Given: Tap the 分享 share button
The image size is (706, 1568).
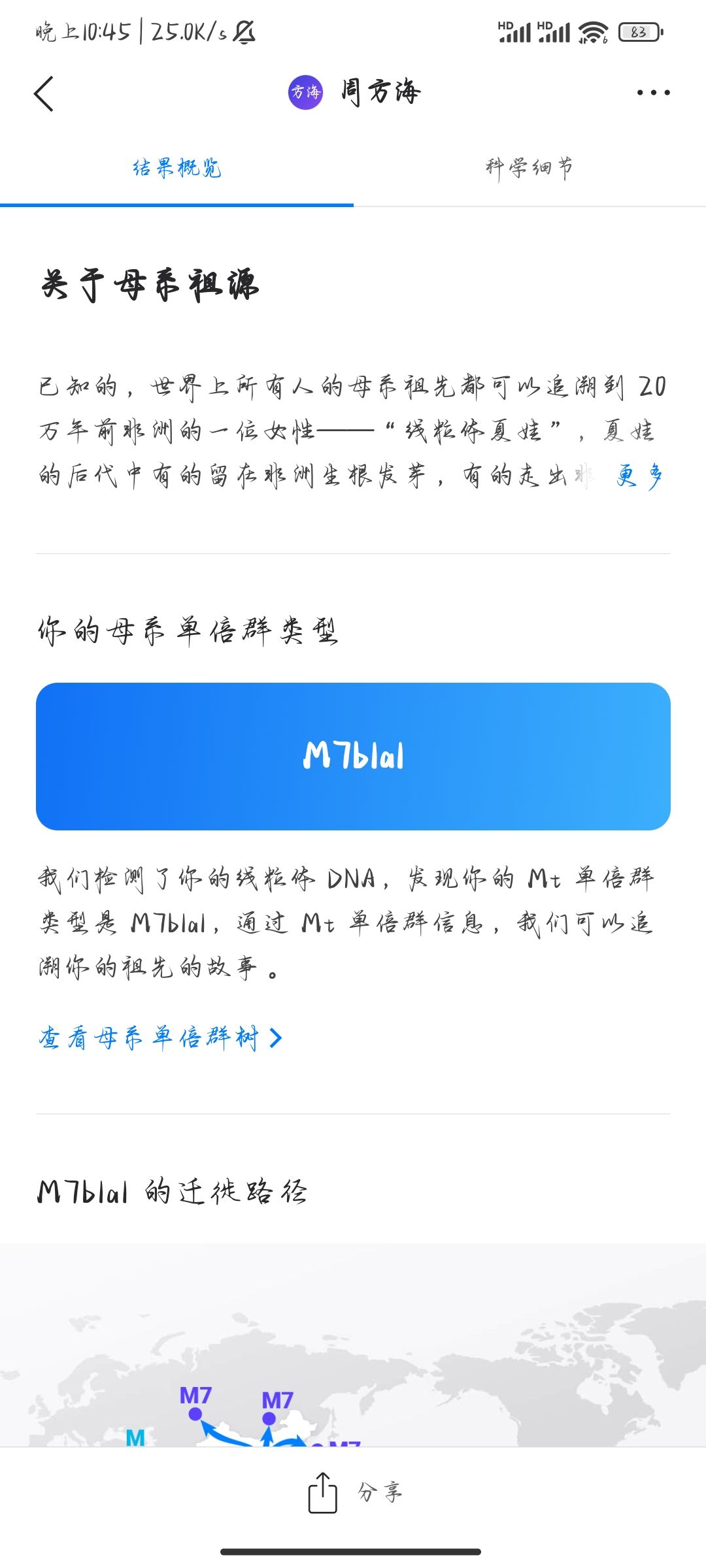Looking at the screenshot, I should pos(354,1492).
